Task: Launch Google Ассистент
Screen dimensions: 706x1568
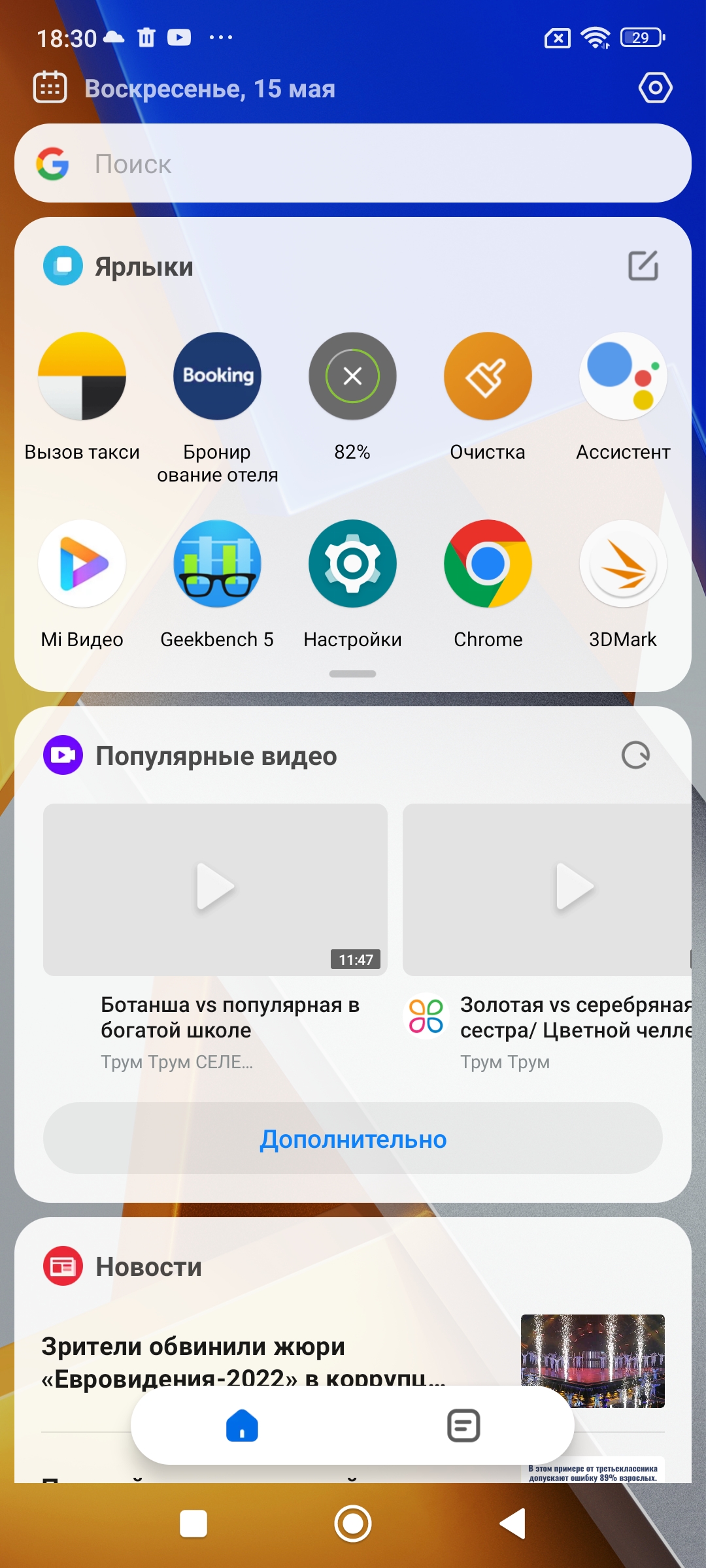Action: (x=623, y=376)
